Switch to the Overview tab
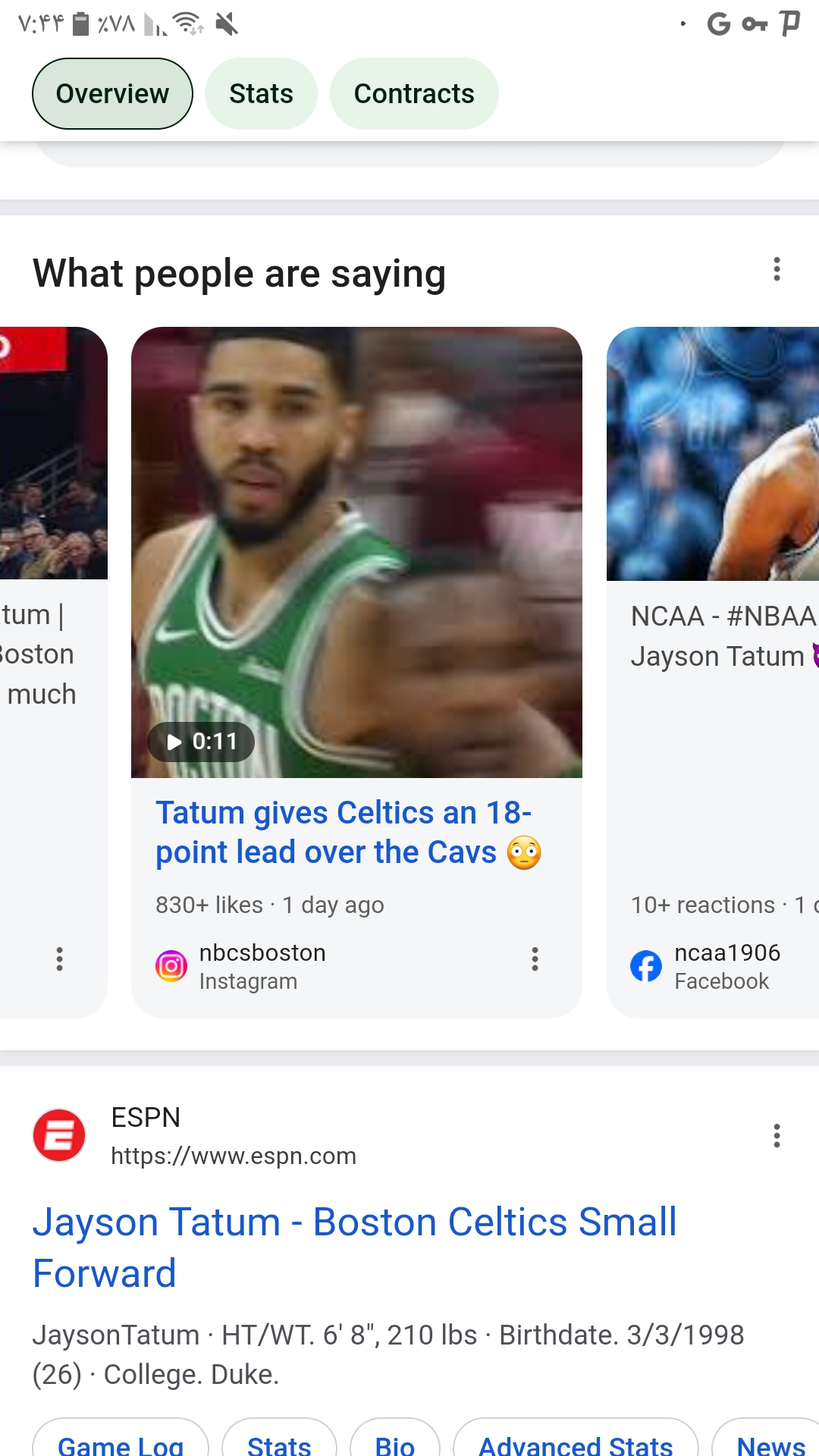819x1456 pixels. (x=112, y=94)
